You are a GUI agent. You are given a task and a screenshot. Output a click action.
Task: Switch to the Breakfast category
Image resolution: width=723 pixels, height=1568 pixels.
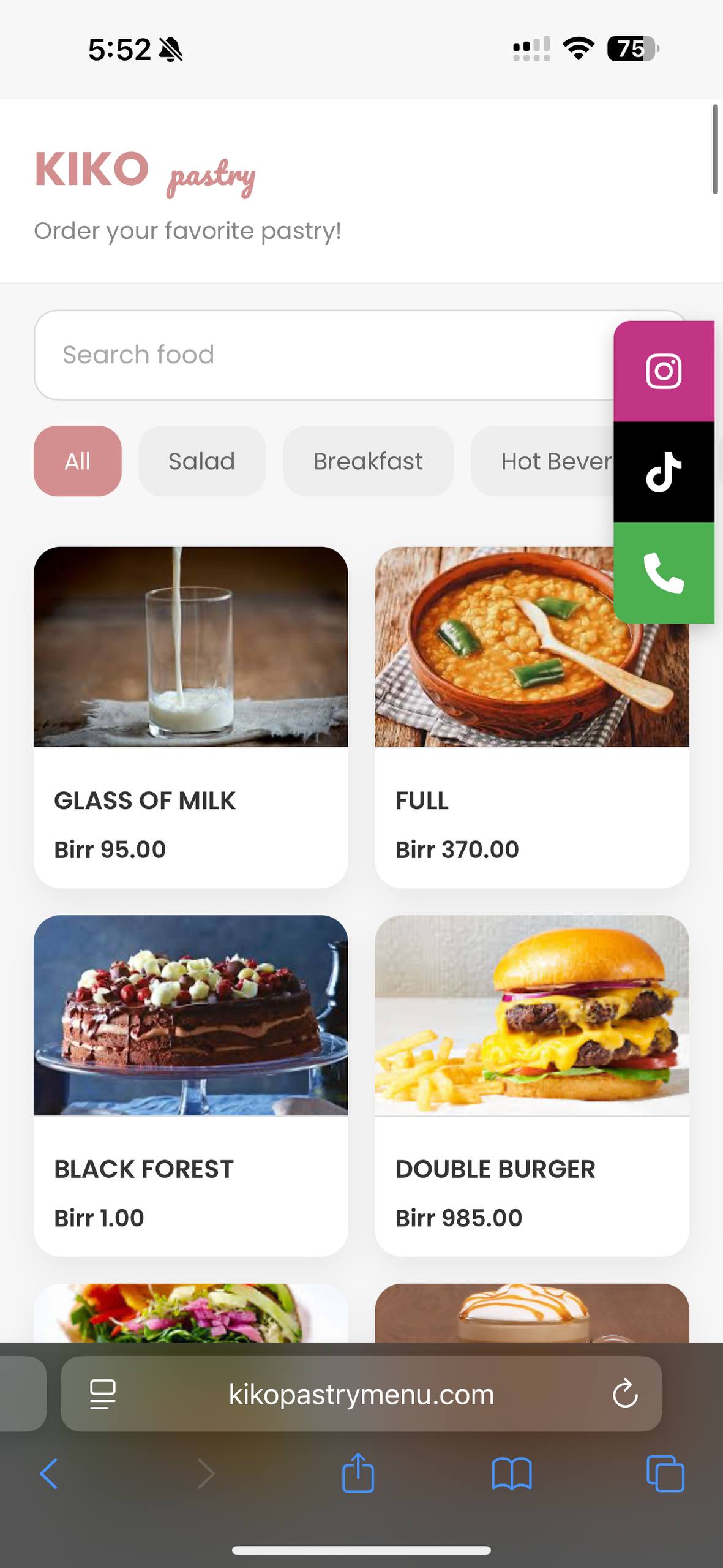[368, 461]
